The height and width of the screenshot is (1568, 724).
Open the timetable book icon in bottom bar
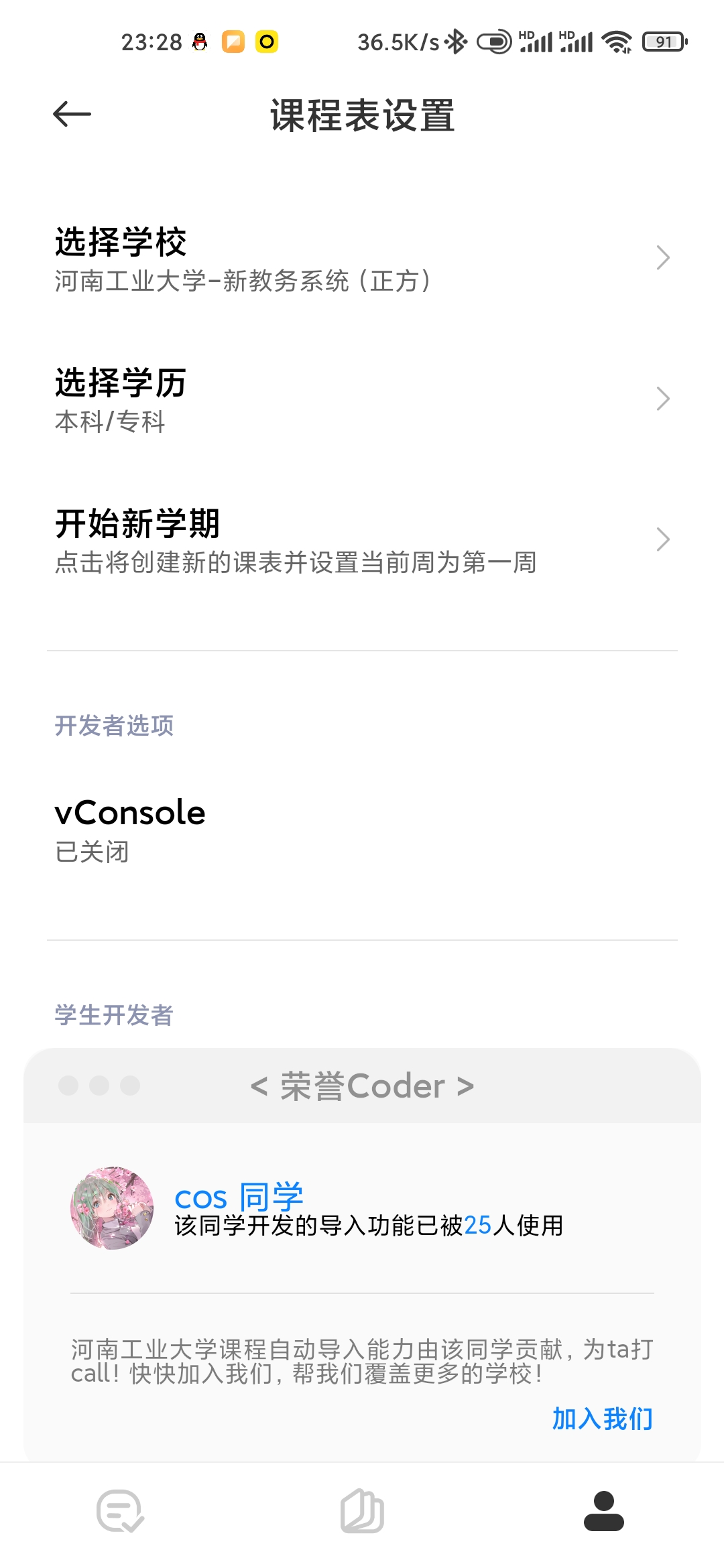point(362,1514)
